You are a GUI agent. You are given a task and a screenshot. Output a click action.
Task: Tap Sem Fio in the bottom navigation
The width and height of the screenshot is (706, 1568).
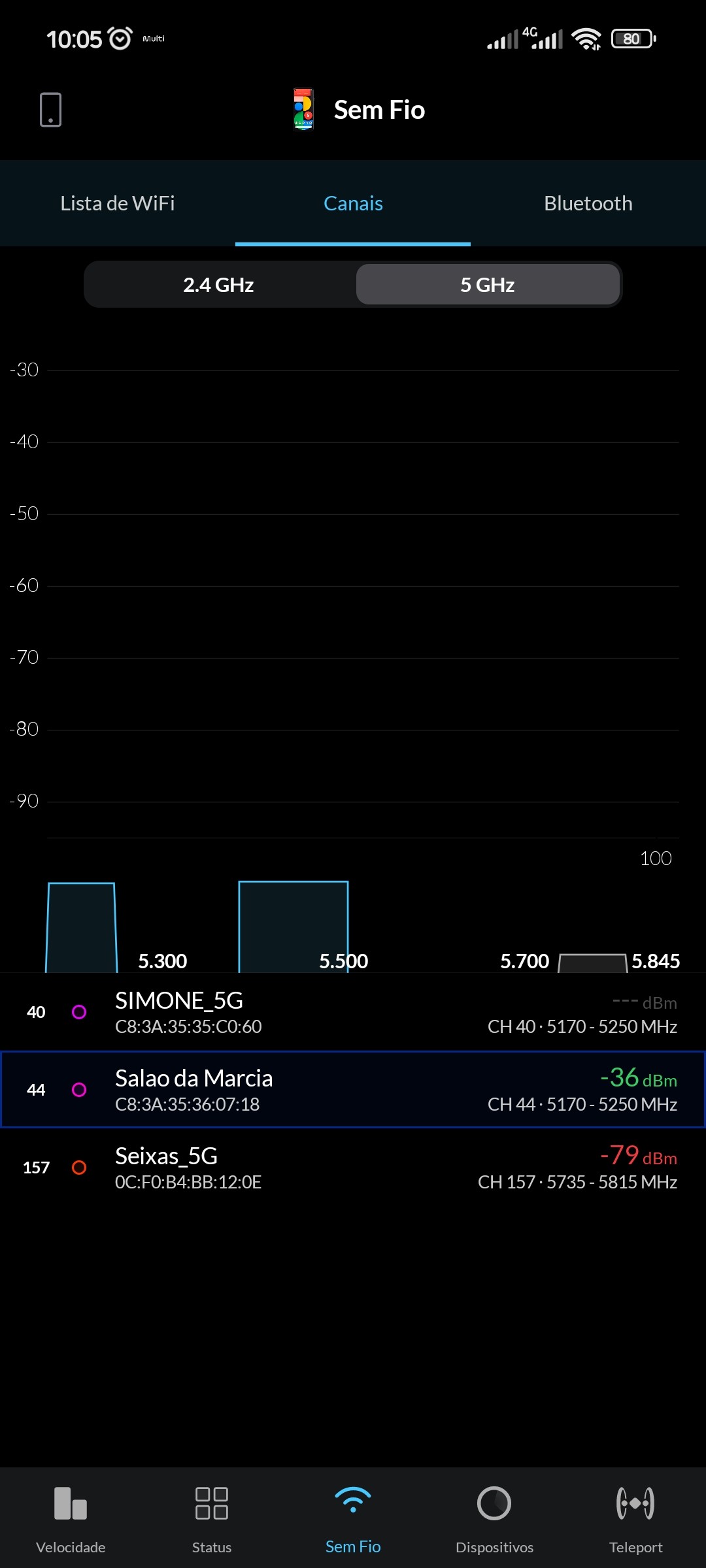353,1517
